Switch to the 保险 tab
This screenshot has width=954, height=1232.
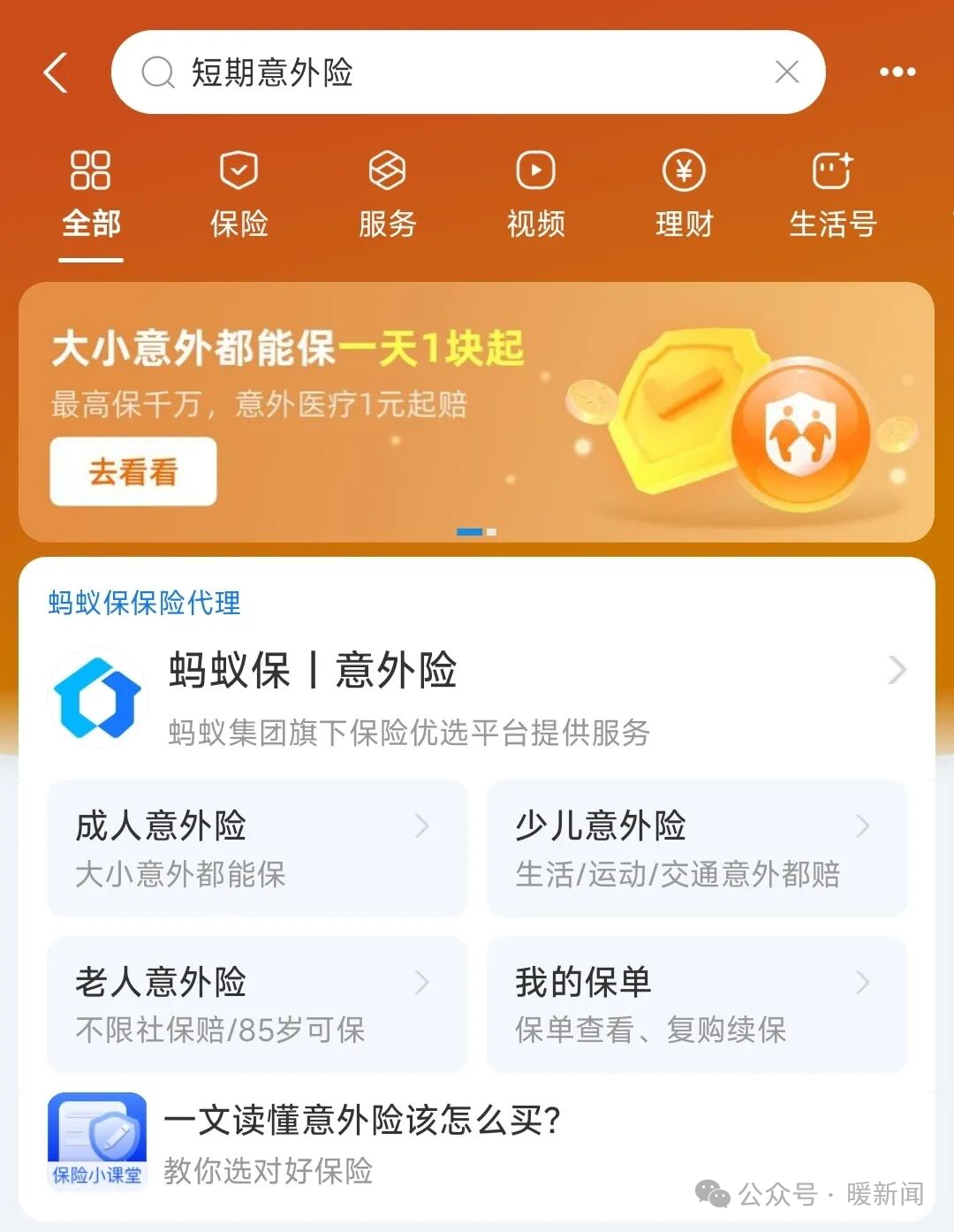pos(238,194)
